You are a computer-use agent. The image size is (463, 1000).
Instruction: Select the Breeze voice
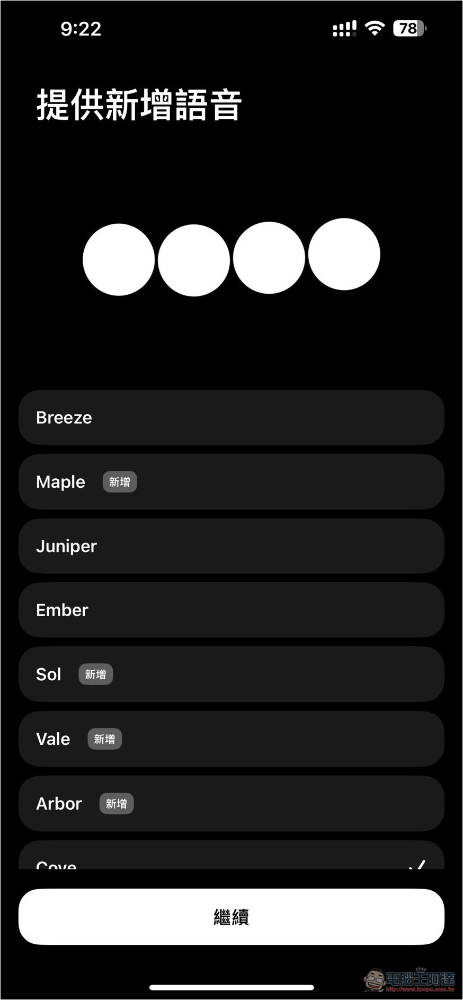coord(231,418)
